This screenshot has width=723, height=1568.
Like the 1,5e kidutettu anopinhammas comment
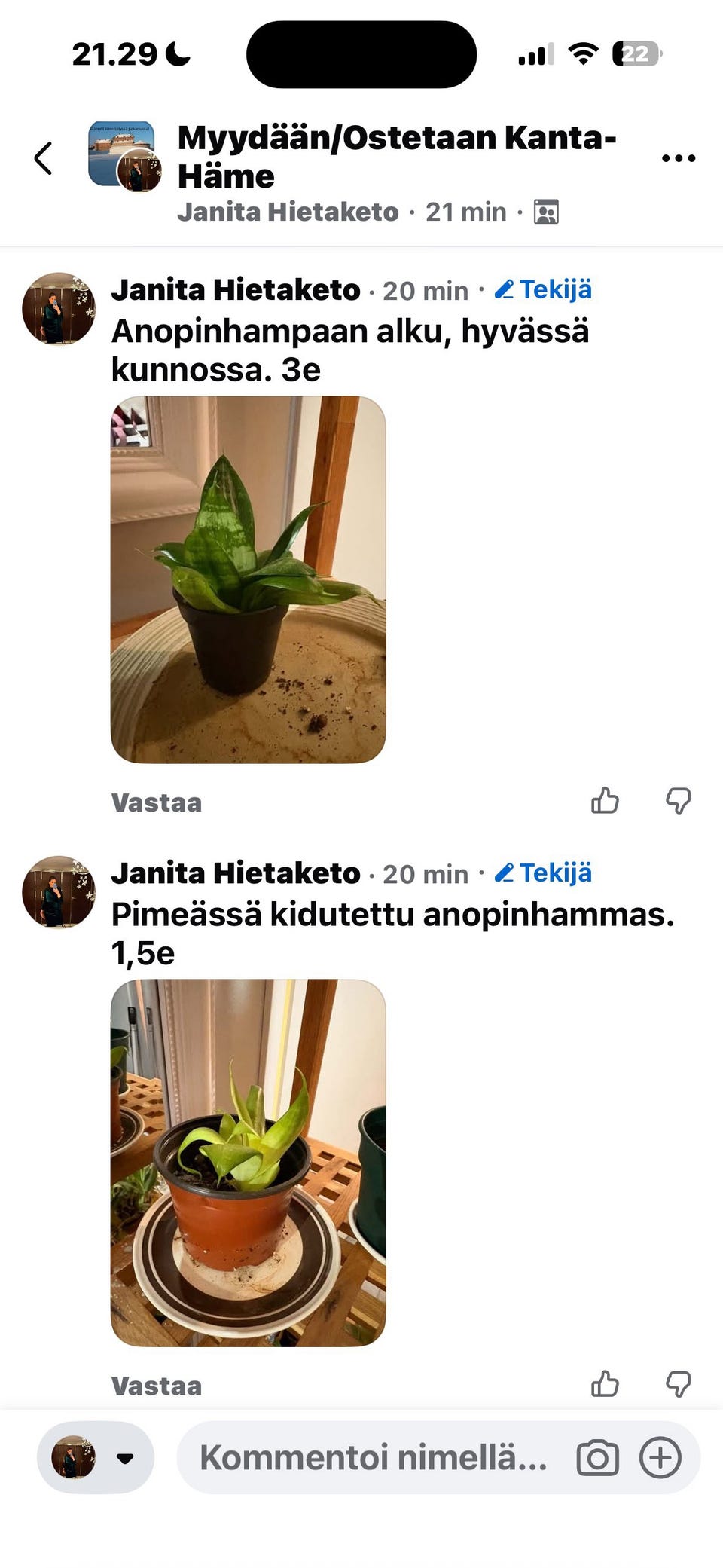coord(605,1383)
